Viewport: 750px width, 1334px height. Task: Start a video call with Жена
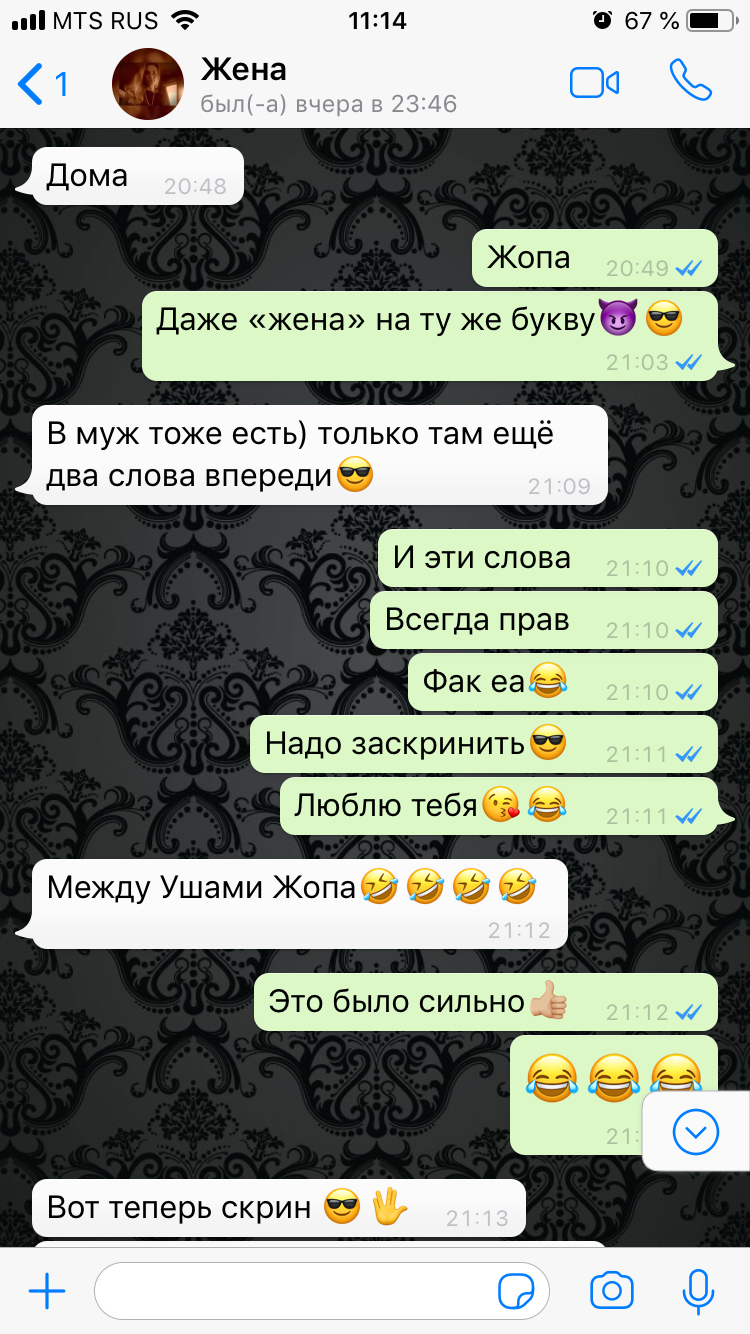pos(594,83)
